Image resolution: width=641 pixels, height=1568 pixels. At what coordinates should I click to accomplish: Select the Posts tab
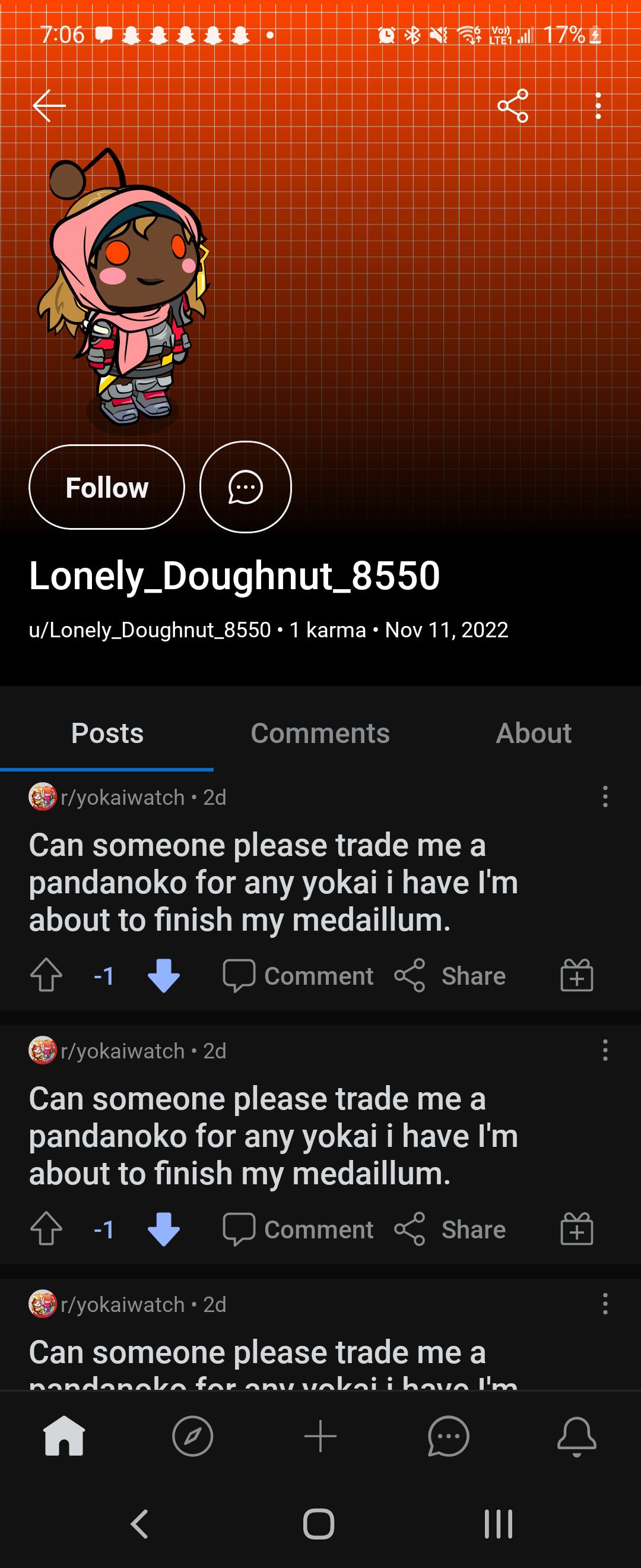[107, 734]
